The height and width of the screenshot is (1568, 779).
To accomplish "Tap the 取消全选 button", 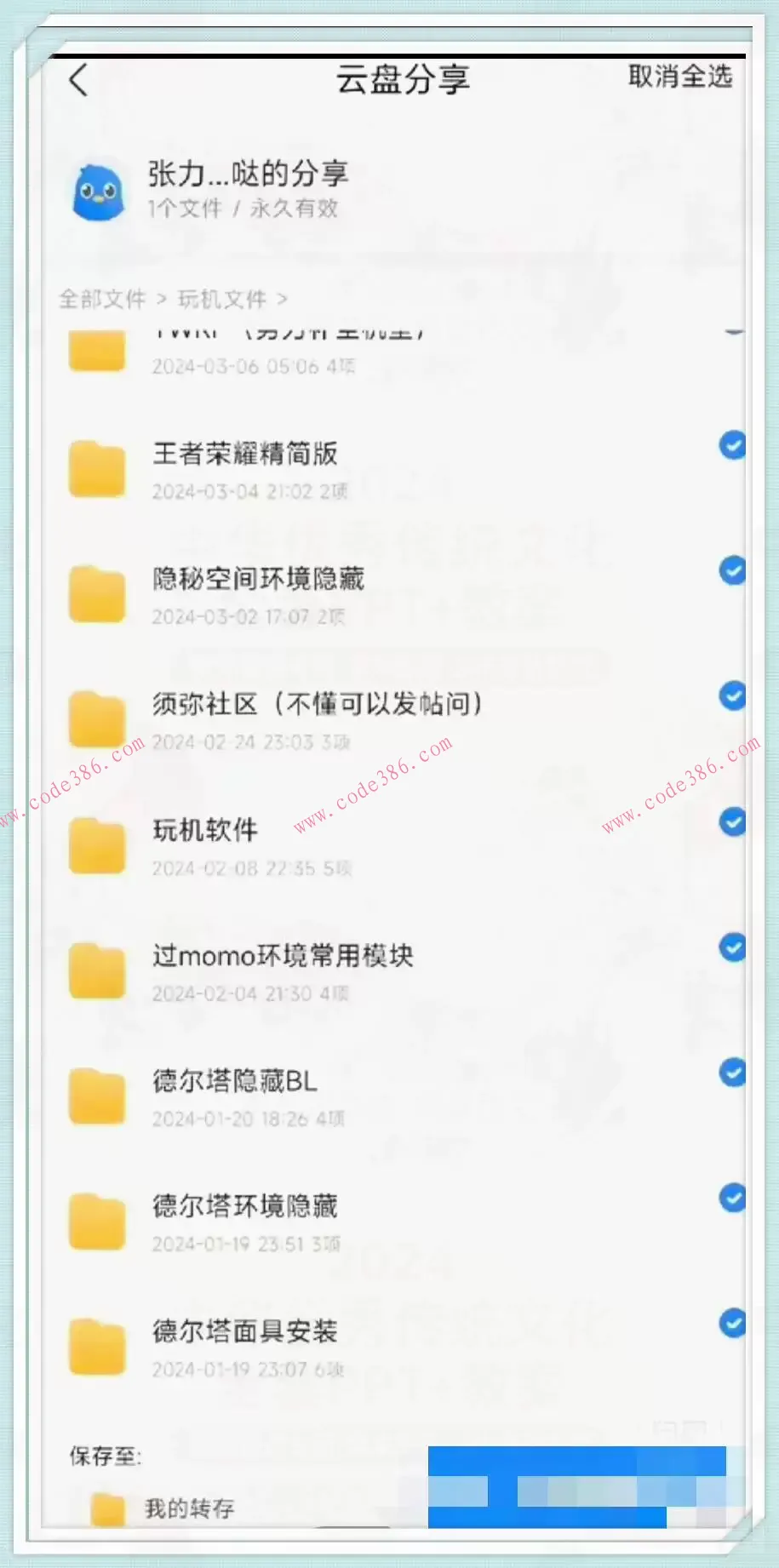I will click(679, 77).
